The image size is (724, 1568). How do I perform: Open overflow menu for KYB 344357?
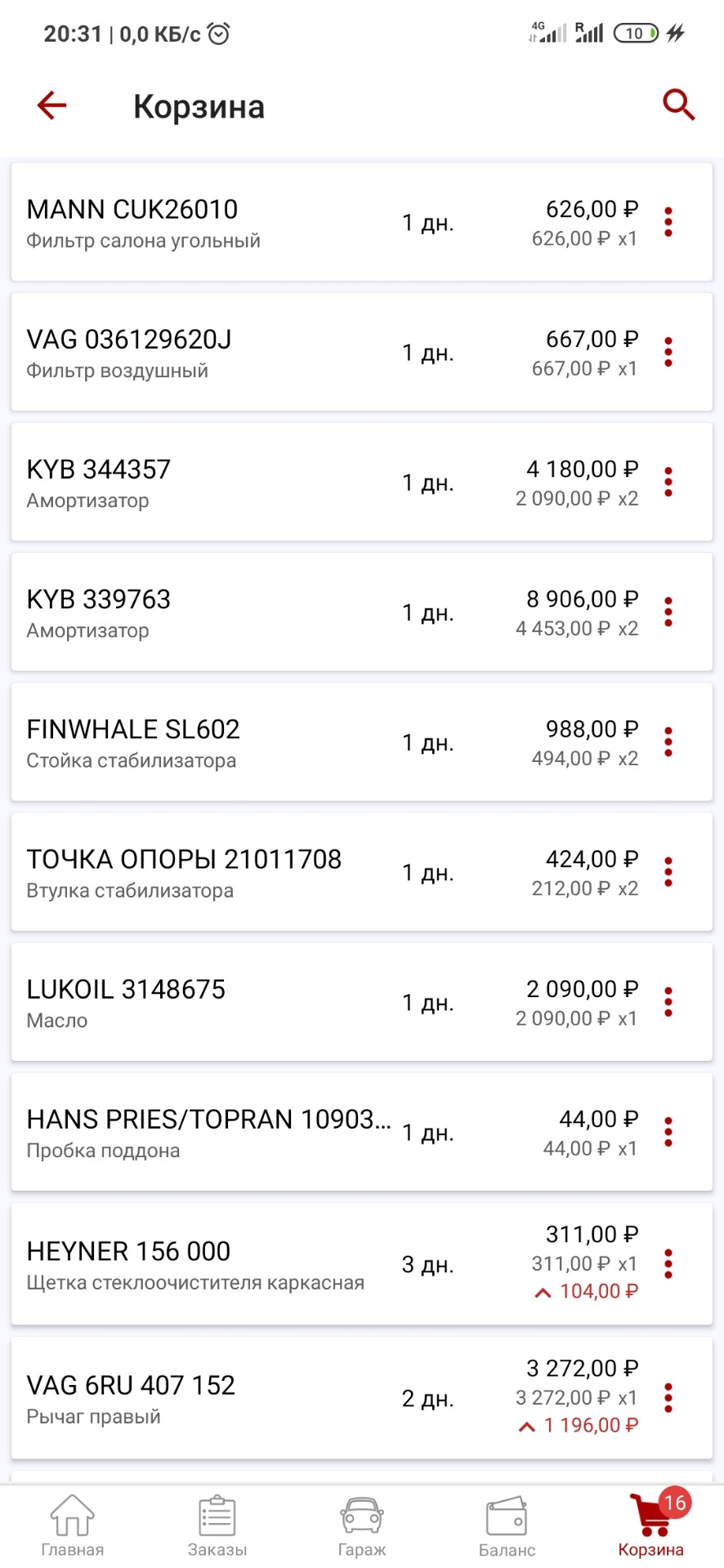click(668, 482)
